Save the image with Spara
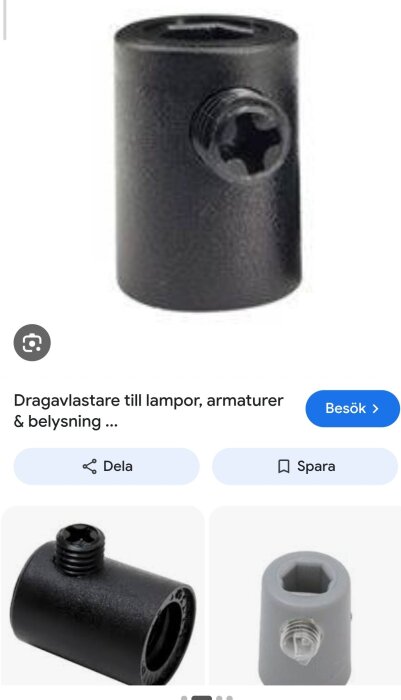Viewport: 401px width, 700px height. pyautogui.click(x=305, y=467)
